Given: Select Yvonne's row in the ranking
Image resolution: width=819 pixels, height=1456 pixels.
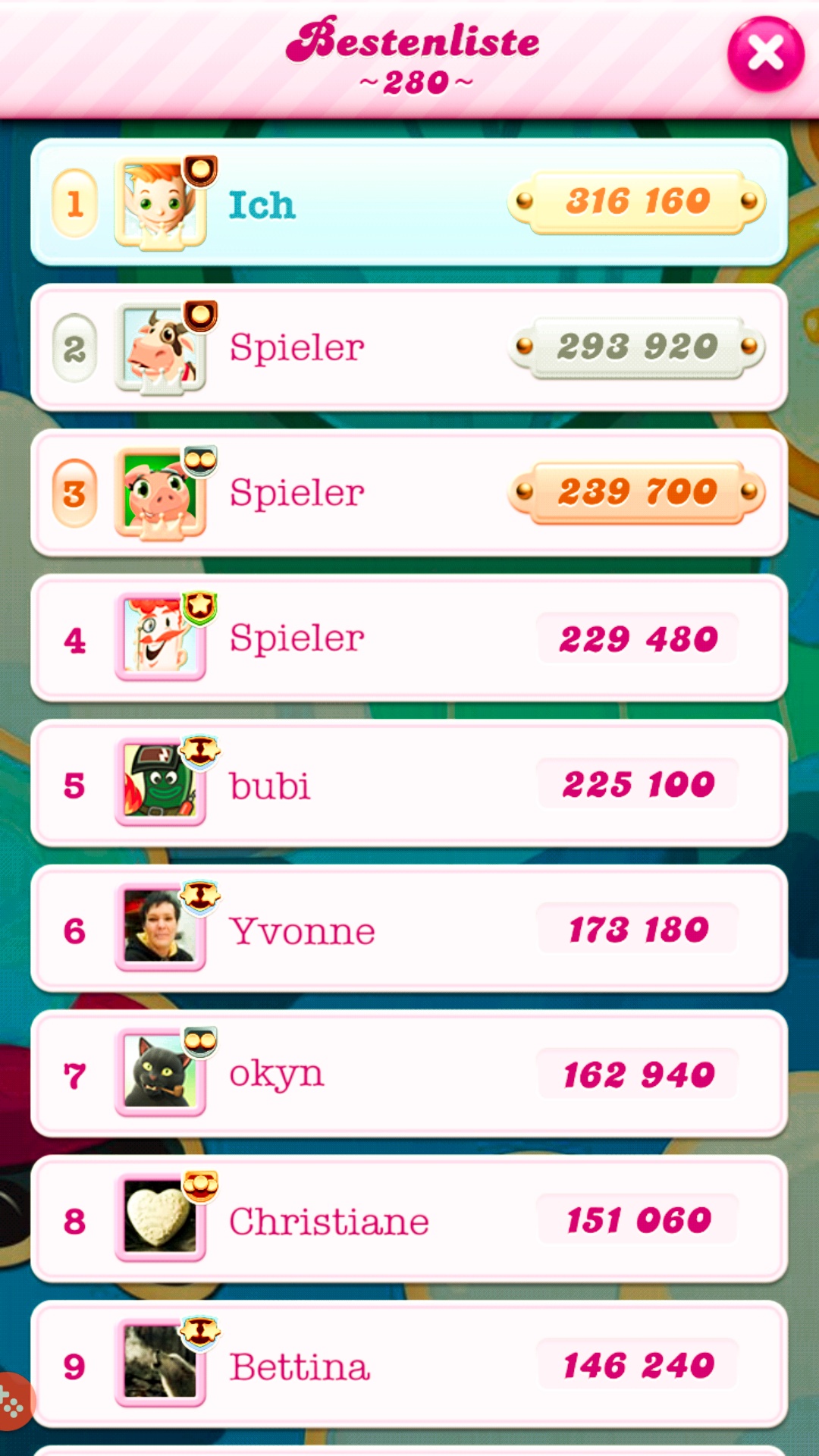Looking at the screenshot, I should pos(409,930).
